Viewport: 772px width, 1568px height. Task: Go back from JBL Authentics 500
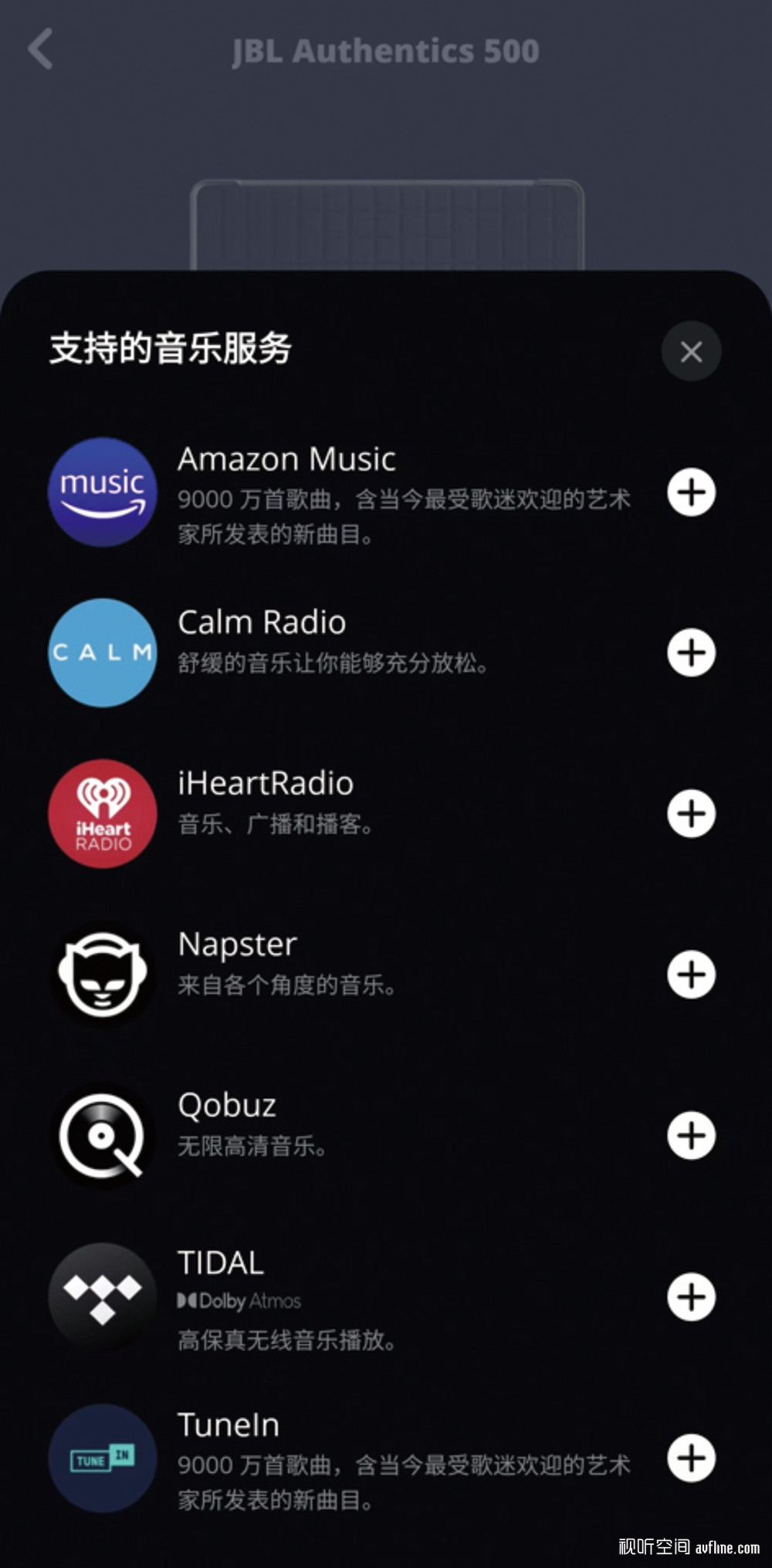[x=41, y=49]
